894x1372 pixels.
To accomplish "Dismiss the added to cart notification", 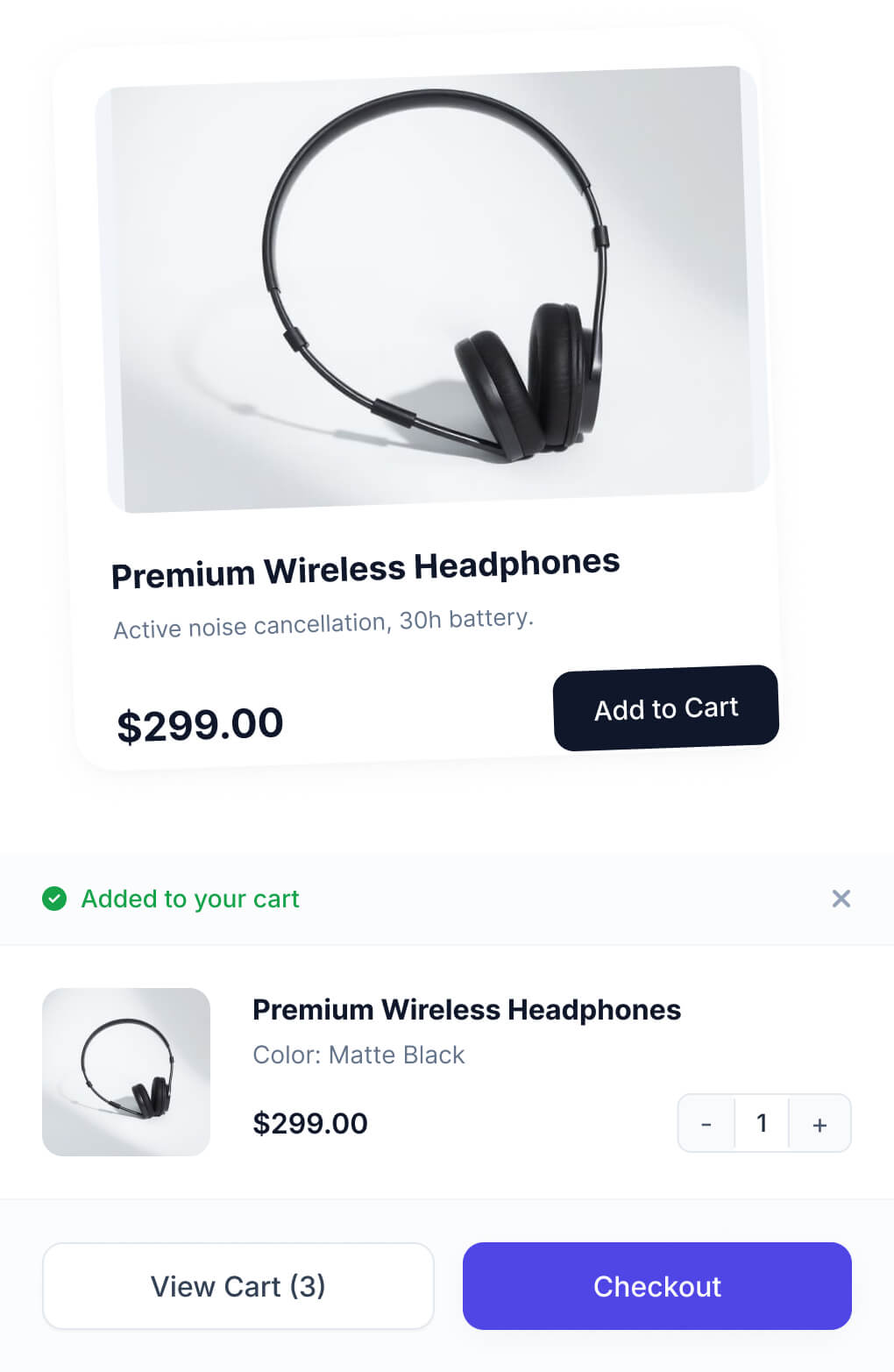I will point(841,899).
